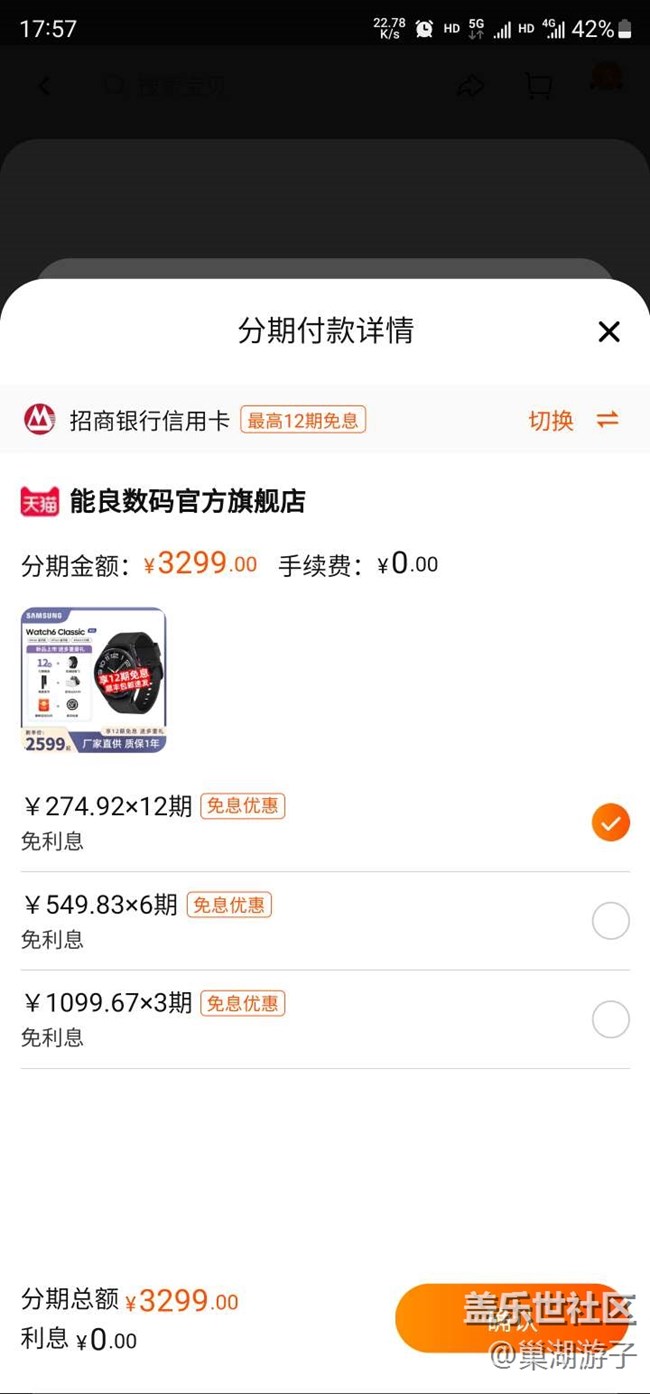This screenshot has width=650, height=1394.
Task: Select the ¥274.92×12期 installment plan
Action: [x=610, y=822]
